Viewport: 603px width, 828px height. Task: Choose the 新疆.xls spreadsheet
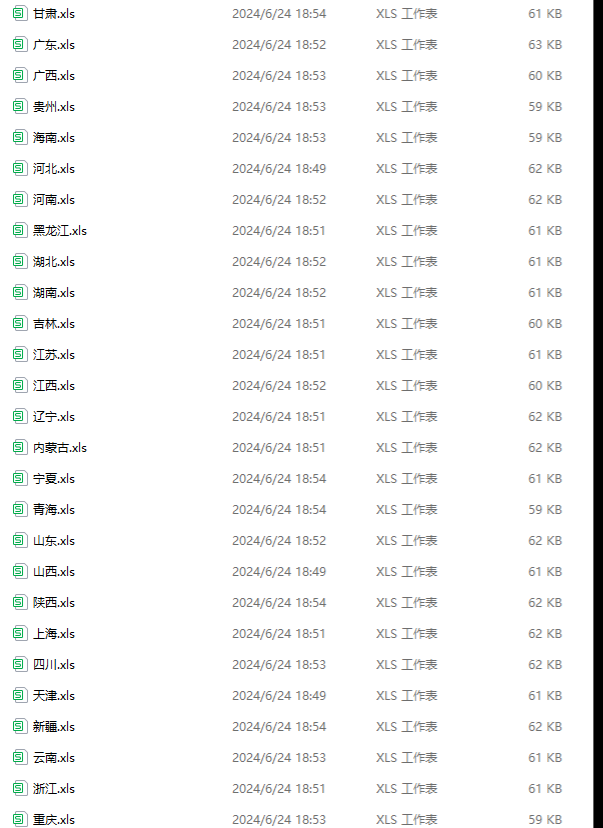coord(53,727)
